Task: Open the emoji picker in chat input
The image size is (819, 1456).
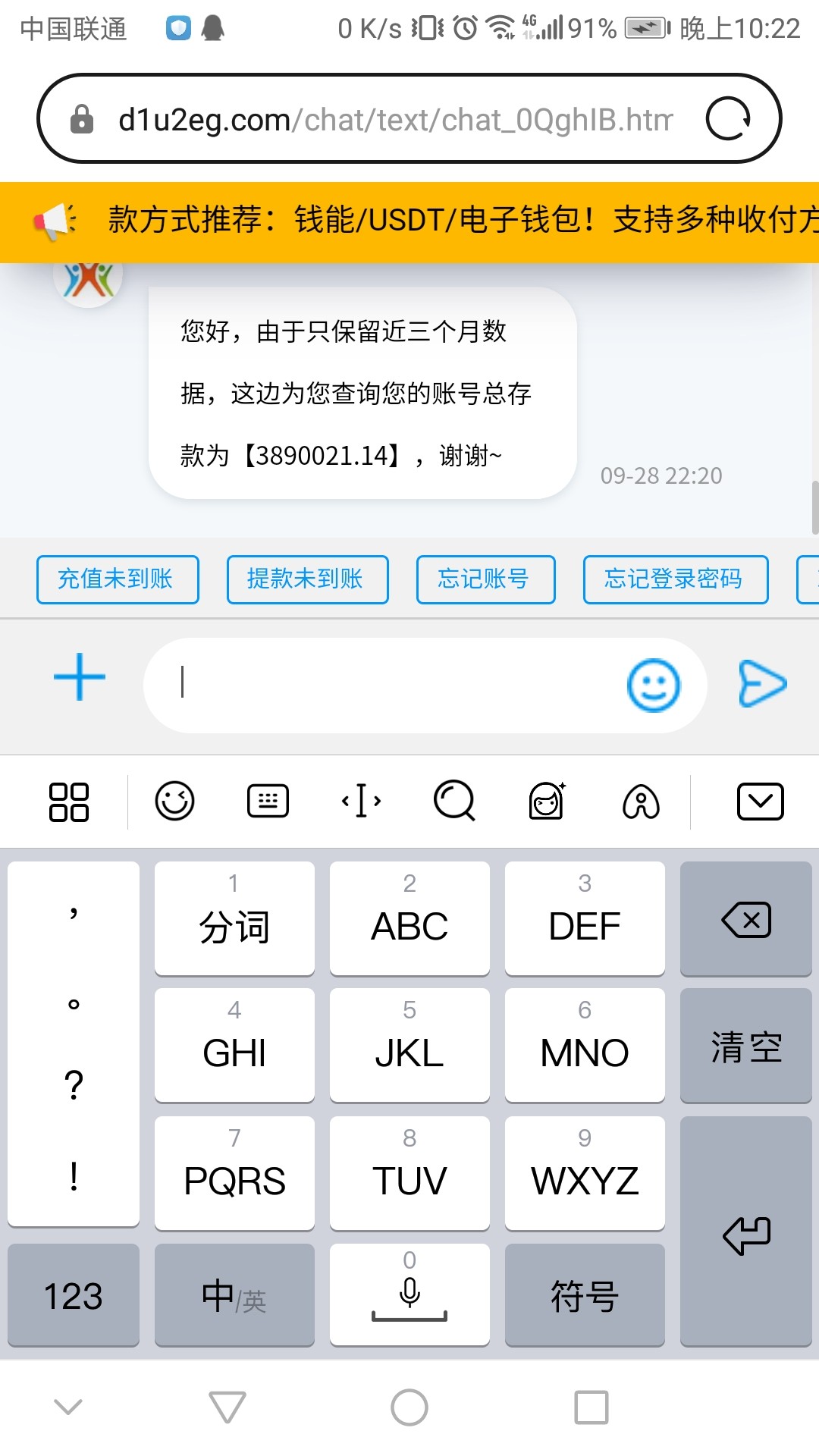Action: [653, 686]
